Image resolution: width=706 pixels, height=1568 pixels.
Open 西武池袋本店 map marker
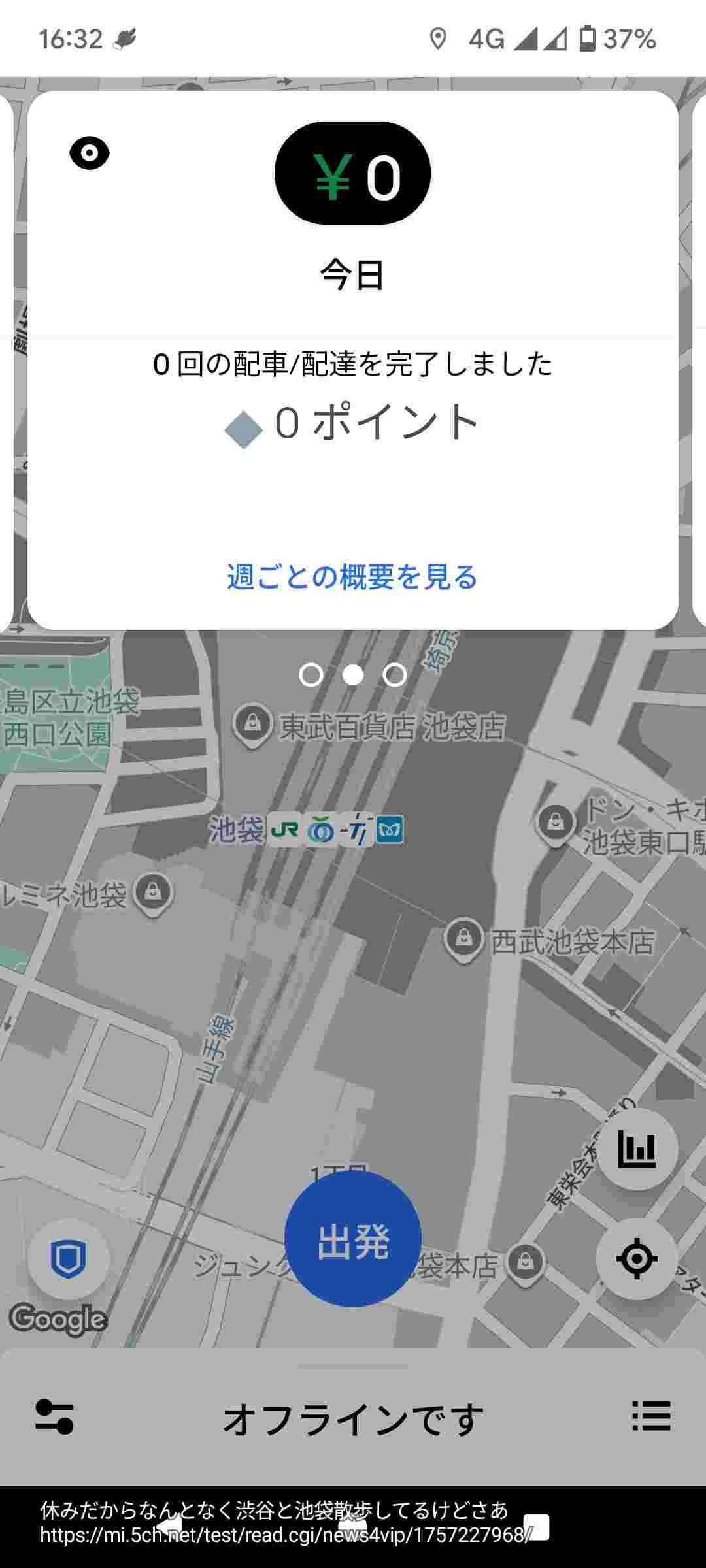(463, 939)
